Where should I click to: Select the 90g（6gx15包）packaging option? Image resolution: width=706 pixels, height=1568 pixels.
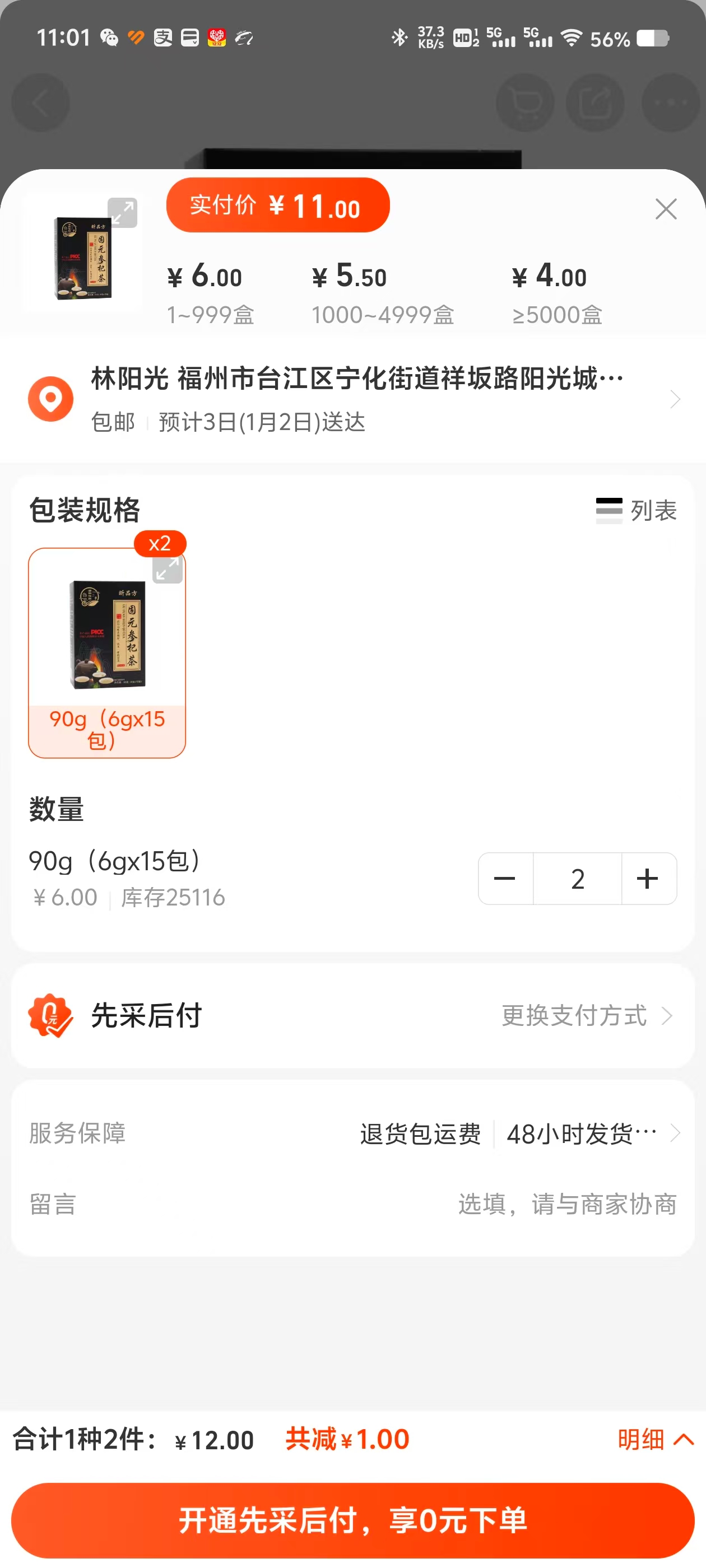click(x=107, y=652)
